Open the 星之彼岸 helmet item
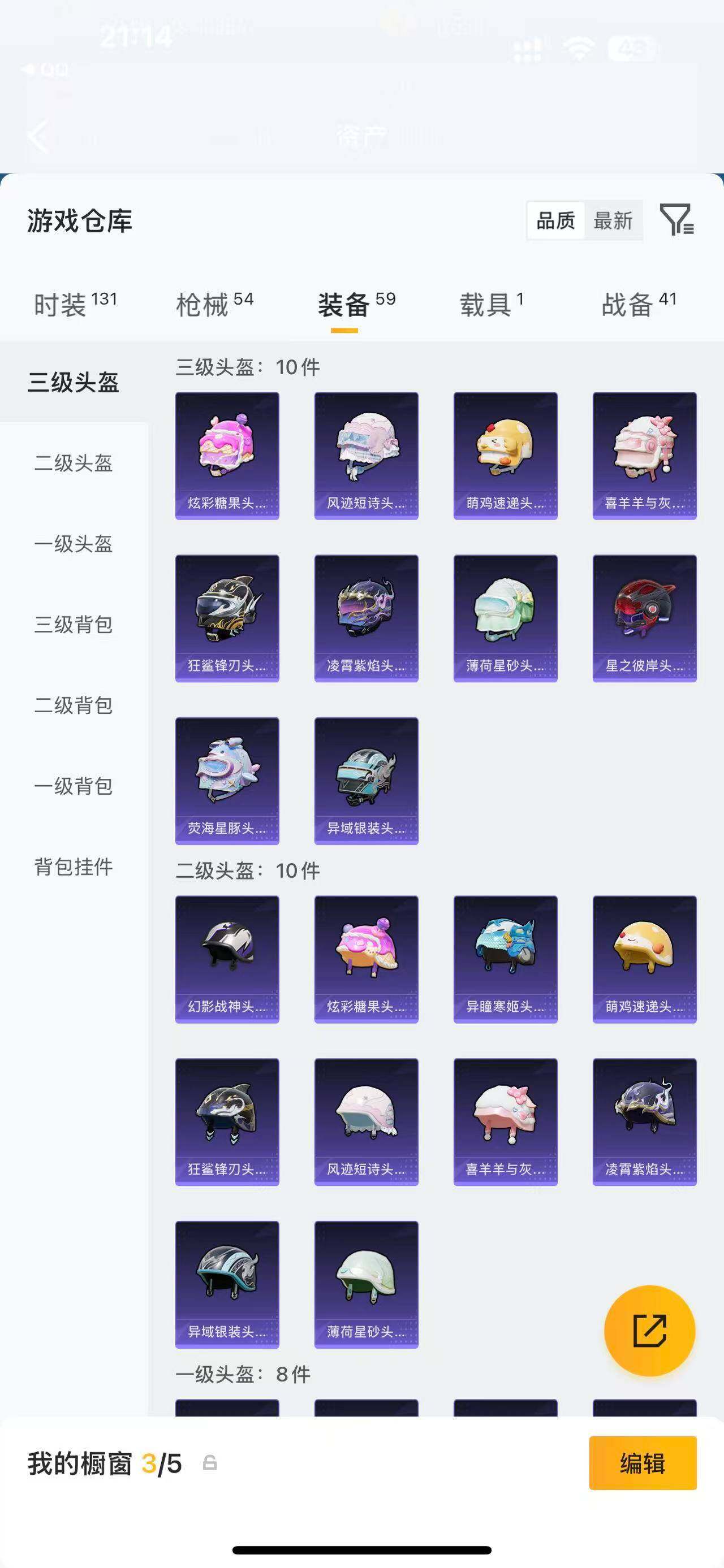The width and height of the screenshot is (724, 1568). (x=644, y=618)
